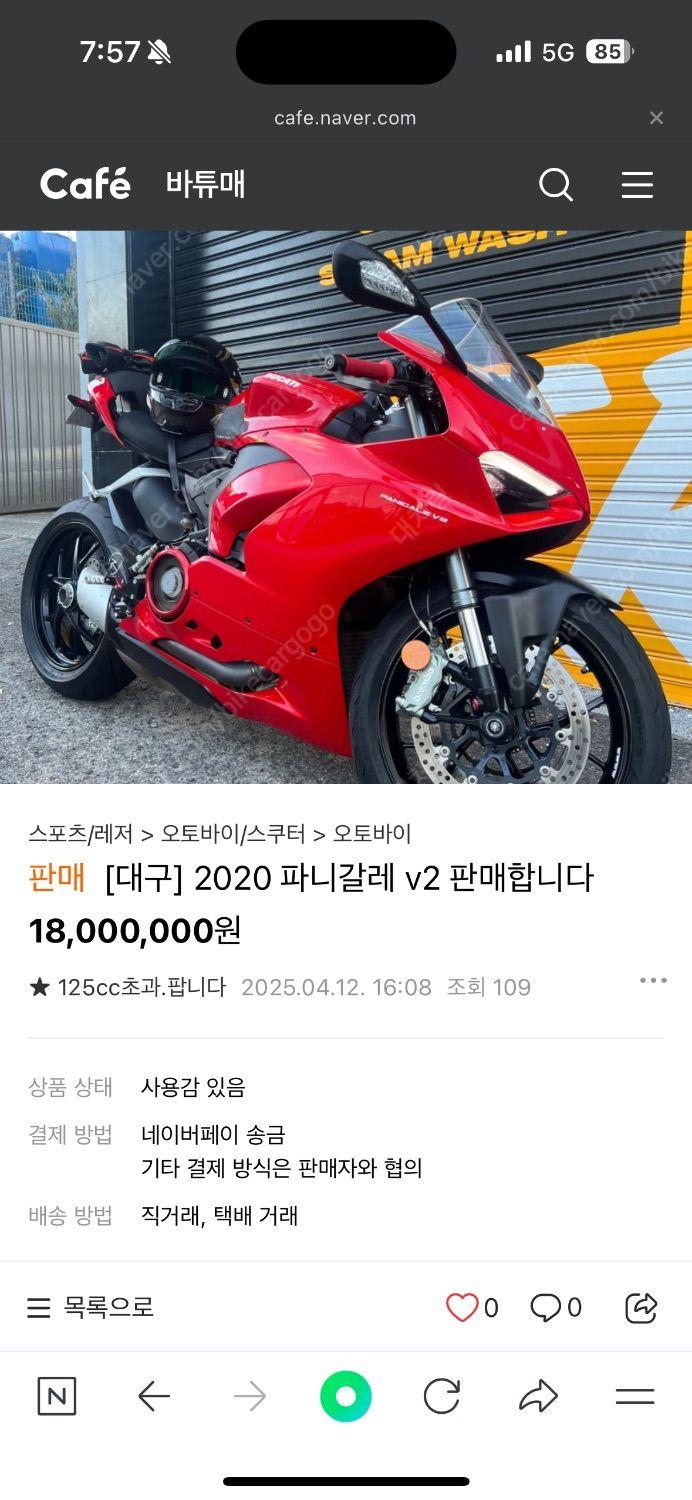The height and width of the screenshot is (1500, 692).
Task: Open the hamburger menu in Café header
Action: tap(637, 185)
